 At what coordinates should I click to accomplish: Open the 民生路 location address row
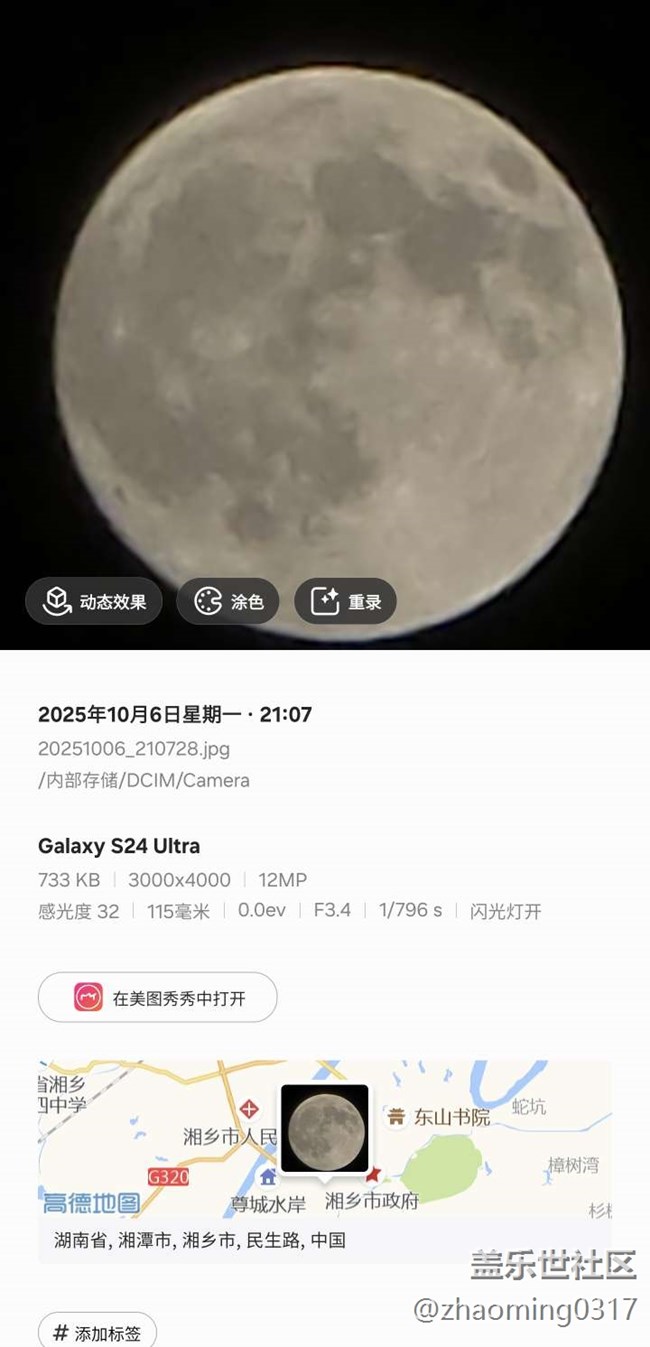coord(200,1240)
